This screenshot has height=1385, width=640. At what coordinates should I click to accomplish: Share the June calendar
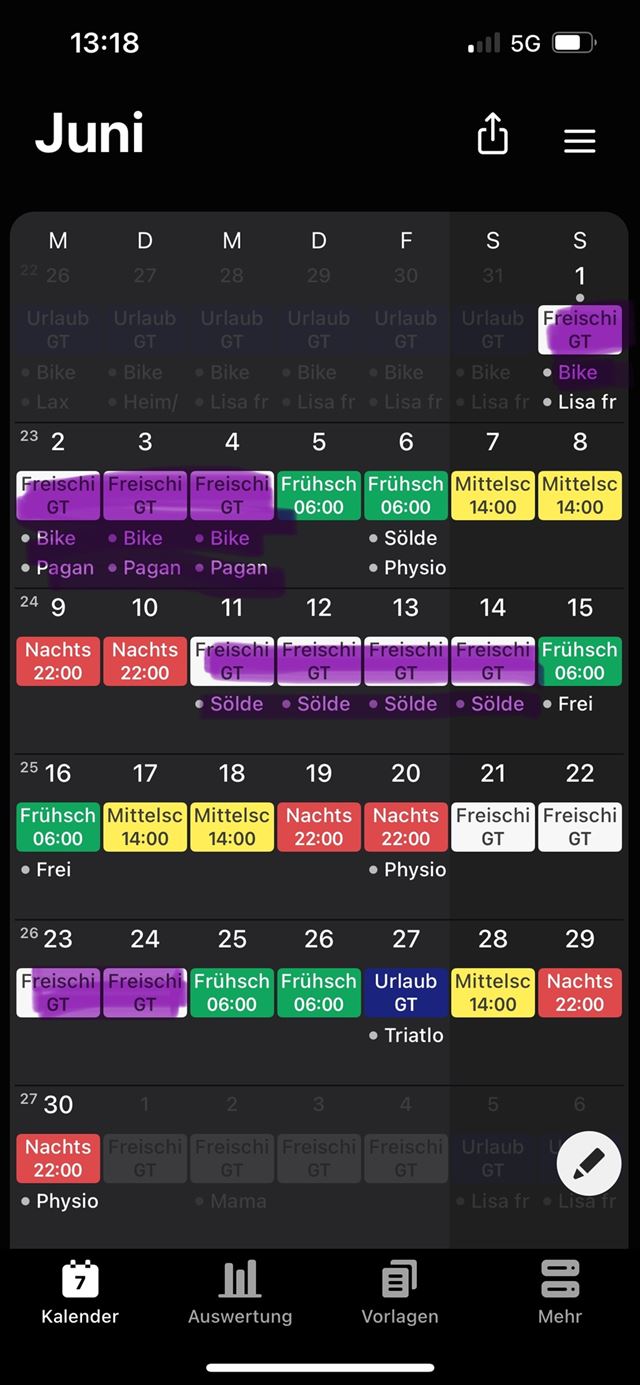coord(492,133)
